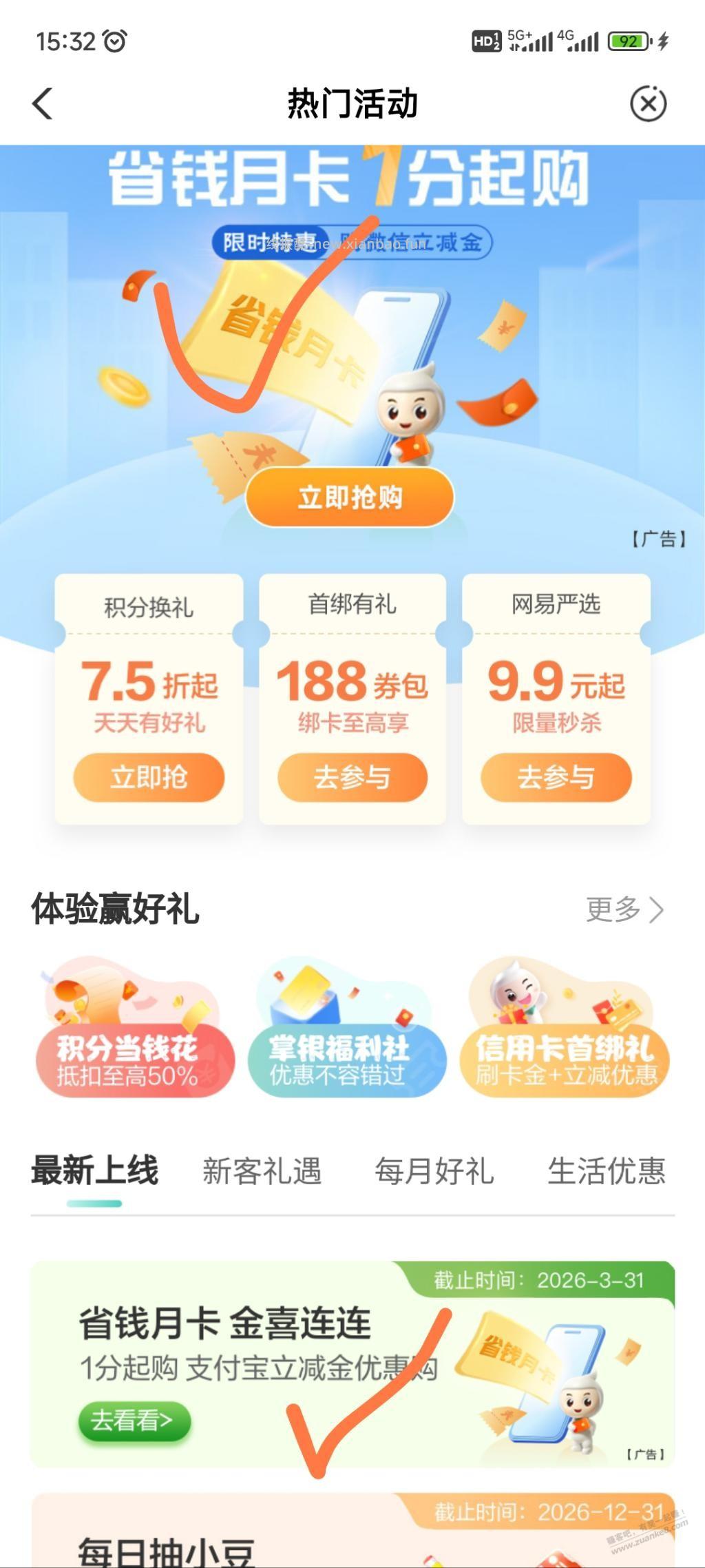705x1568 pixels.
Task: Switch to the 生活优惠 tab
Action: [606, 1168]
